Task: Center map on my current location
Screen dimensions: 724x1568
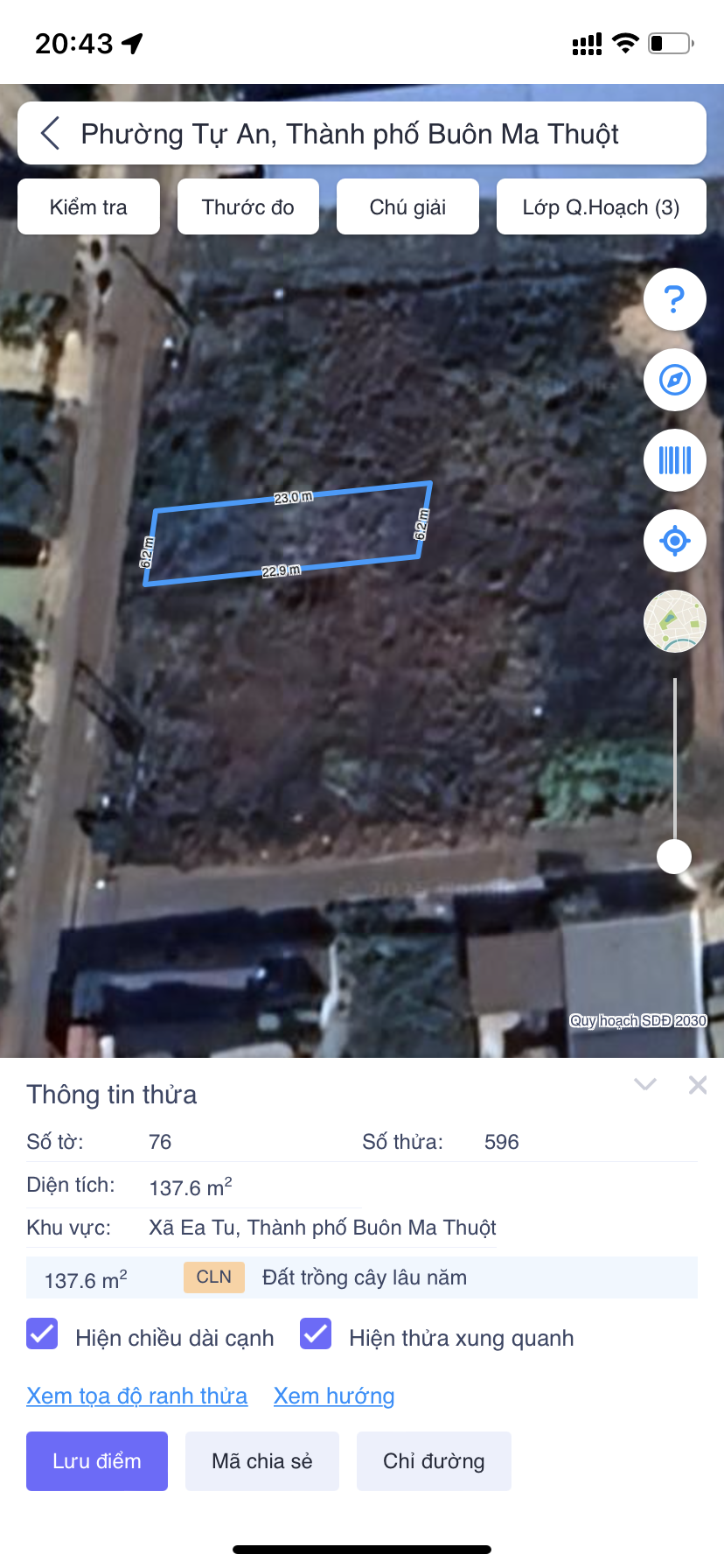Action: [674, 541]
